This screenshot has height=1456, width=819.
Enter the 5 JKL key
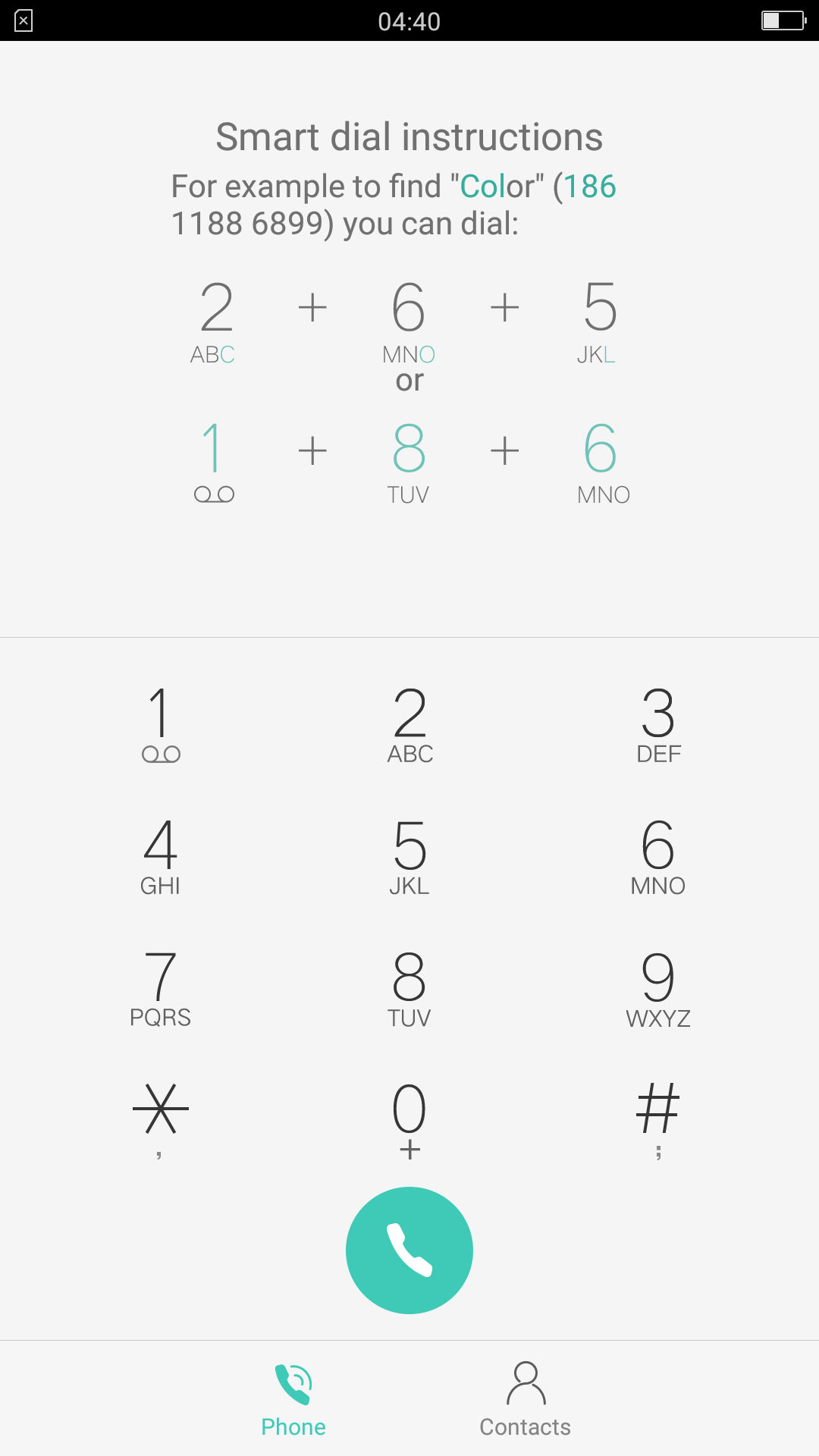409,855
